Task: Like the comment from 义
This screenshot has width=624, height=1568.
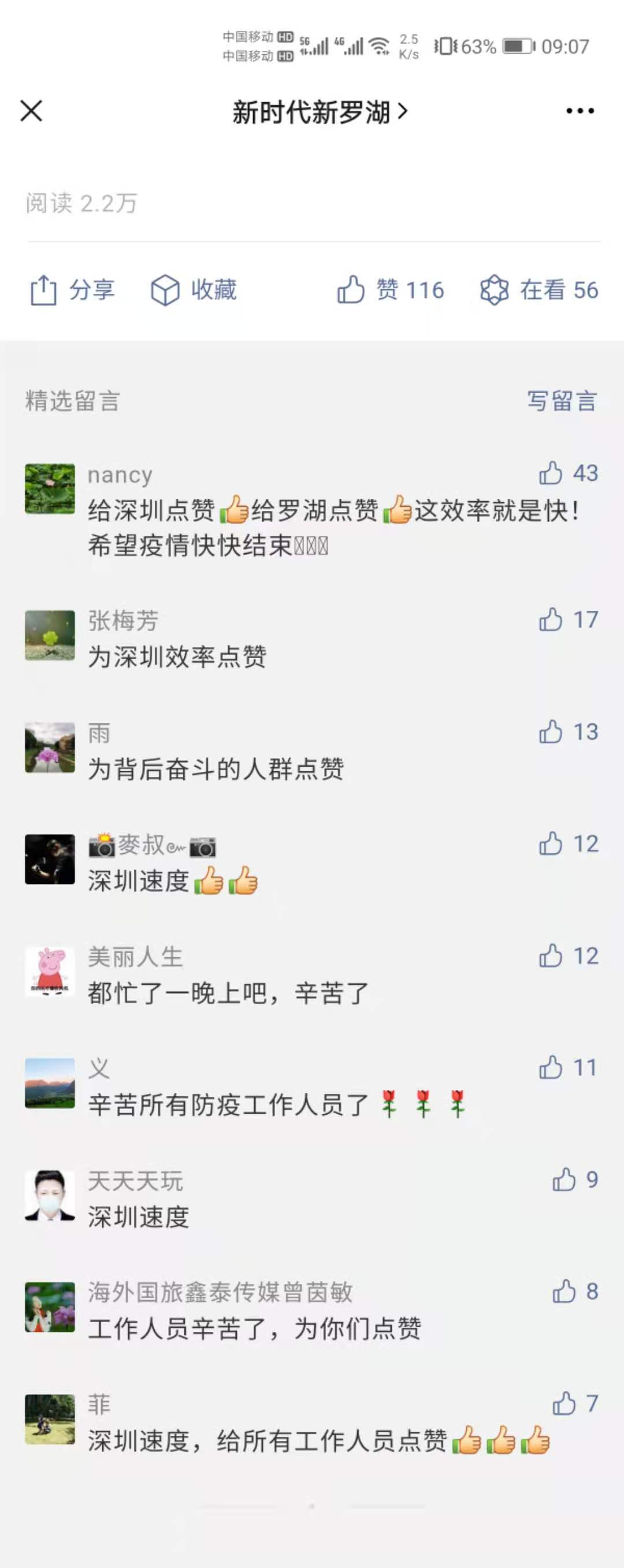Action: pos(551,1067)
